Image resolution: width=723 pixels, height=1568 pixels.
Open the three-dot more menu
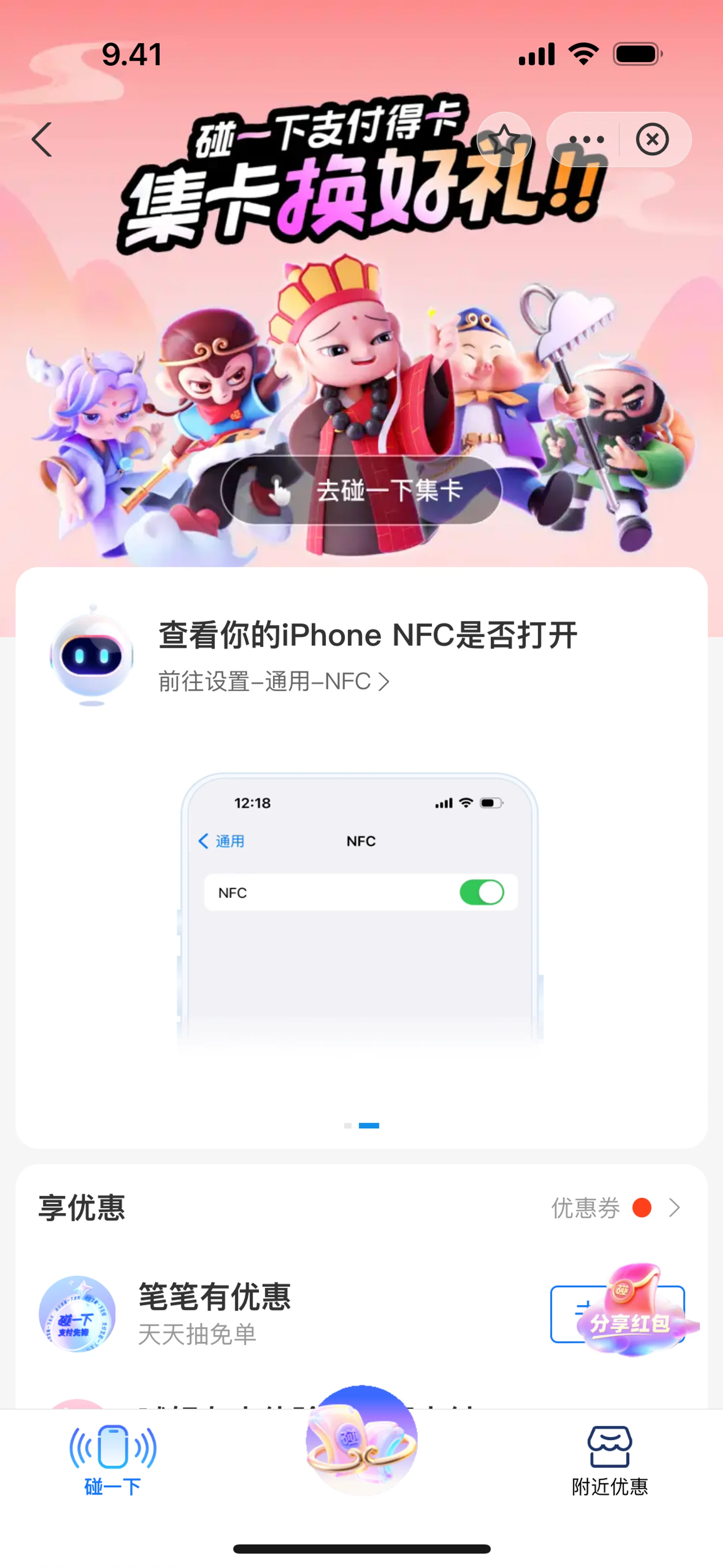[586, 139]
